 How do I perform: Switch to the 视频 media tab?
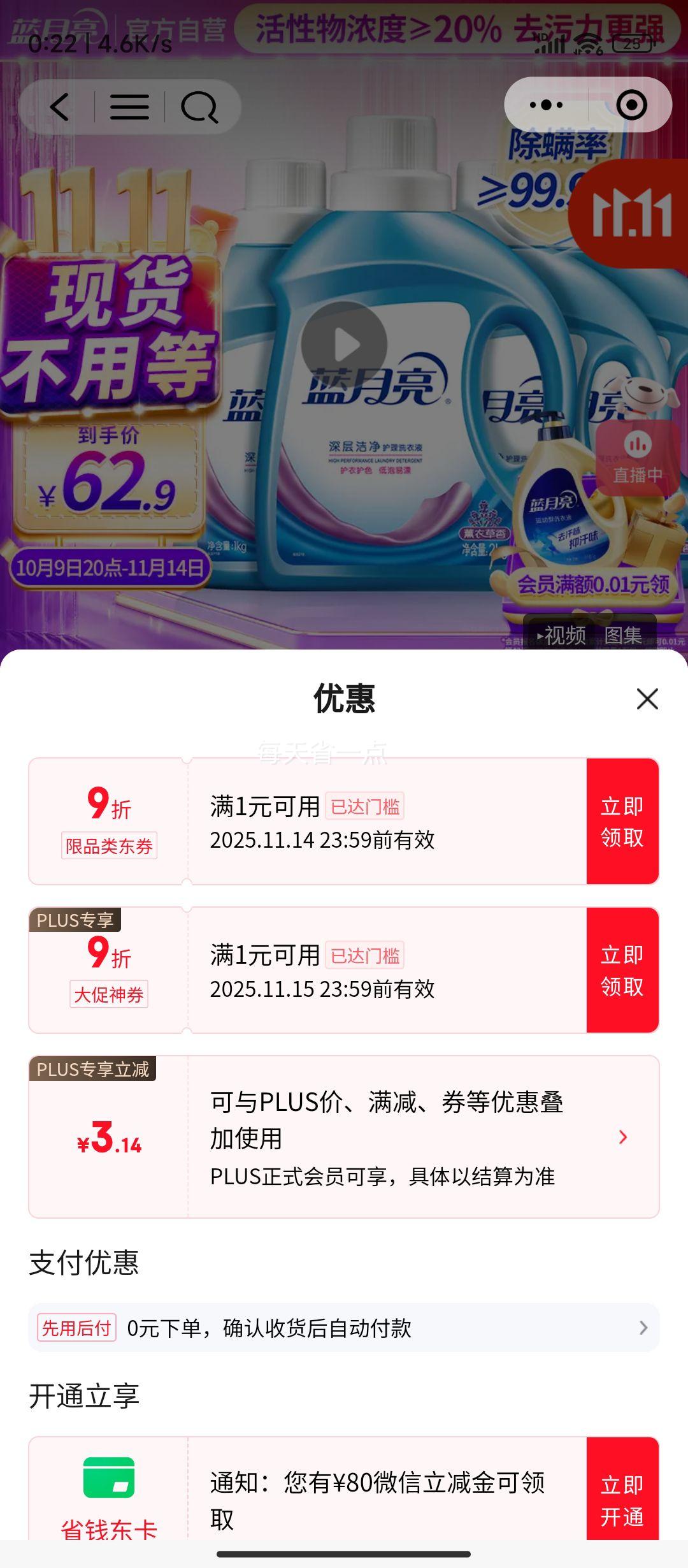click(x=561, y=635)
